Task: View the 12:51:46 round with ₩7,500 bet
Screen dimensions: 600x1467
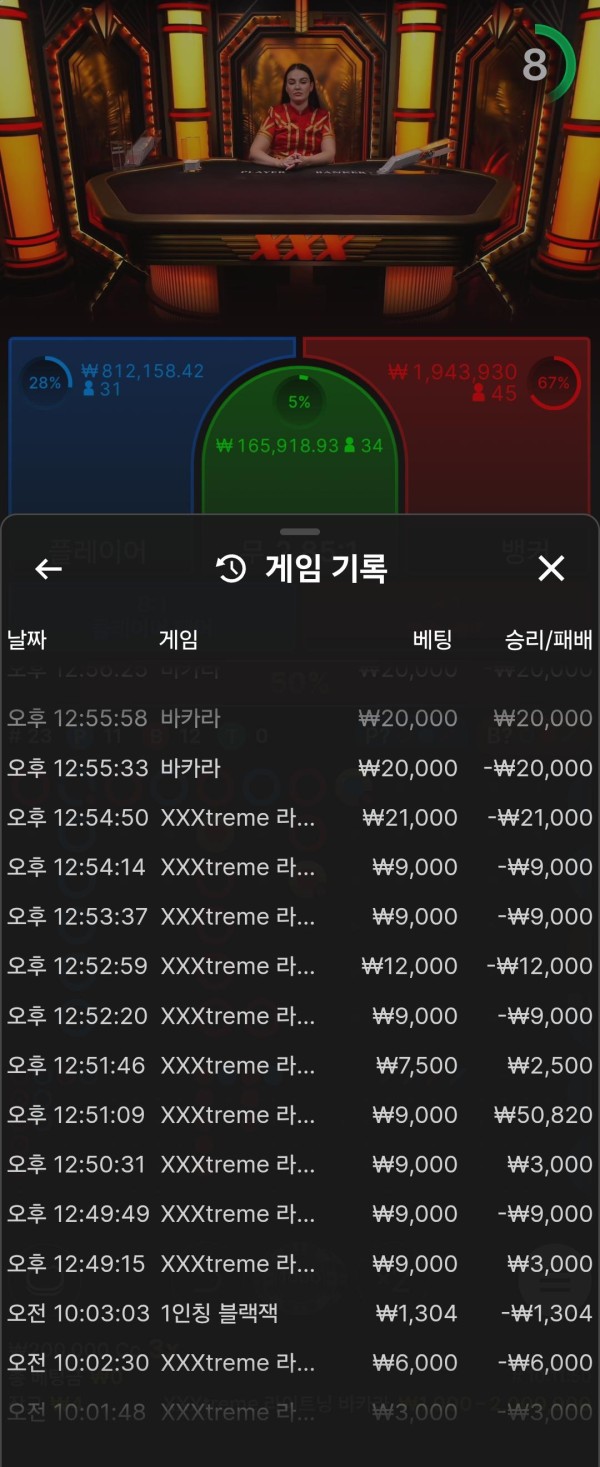Action: pyautogui.click(x=300, y=1065)
